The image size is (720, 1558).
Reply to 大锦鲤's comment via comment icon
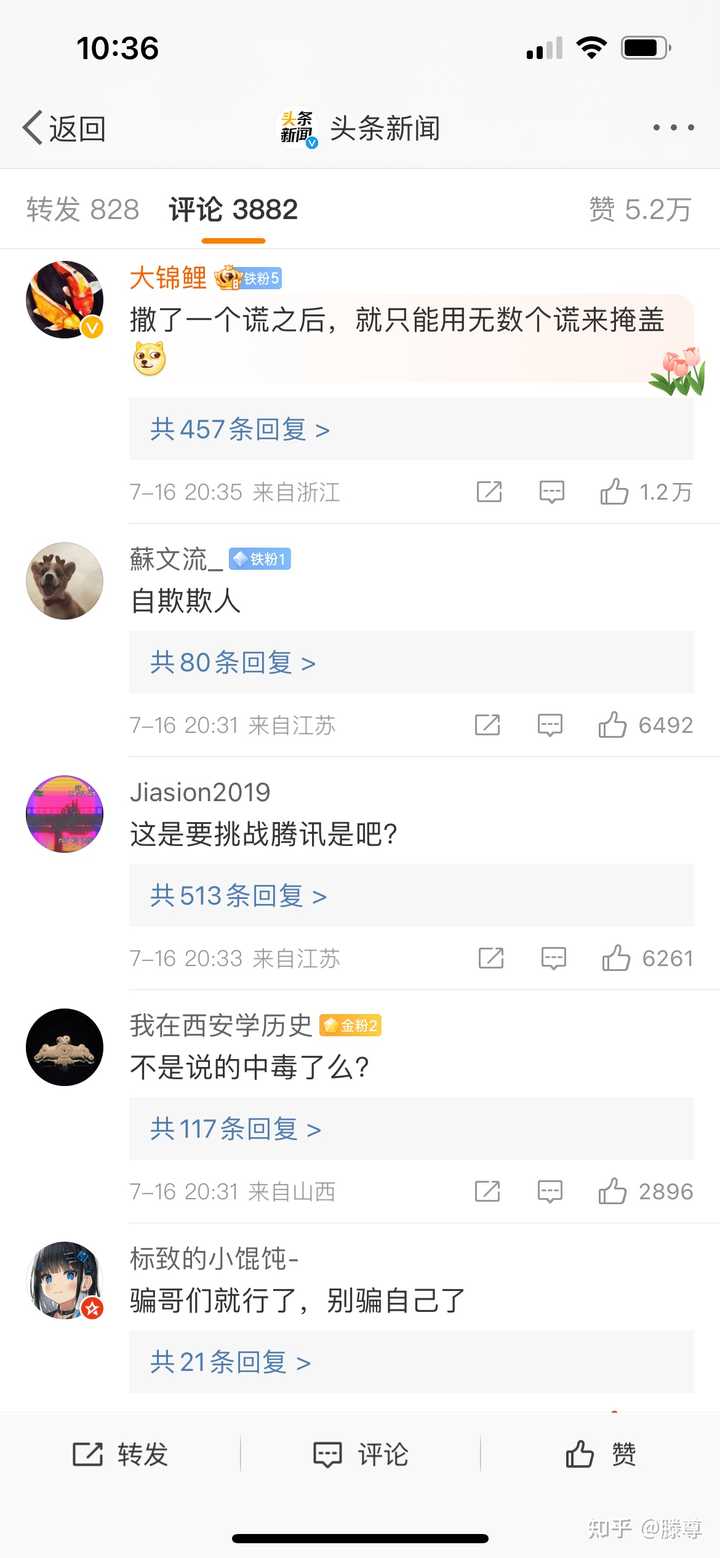pos(552,491)
